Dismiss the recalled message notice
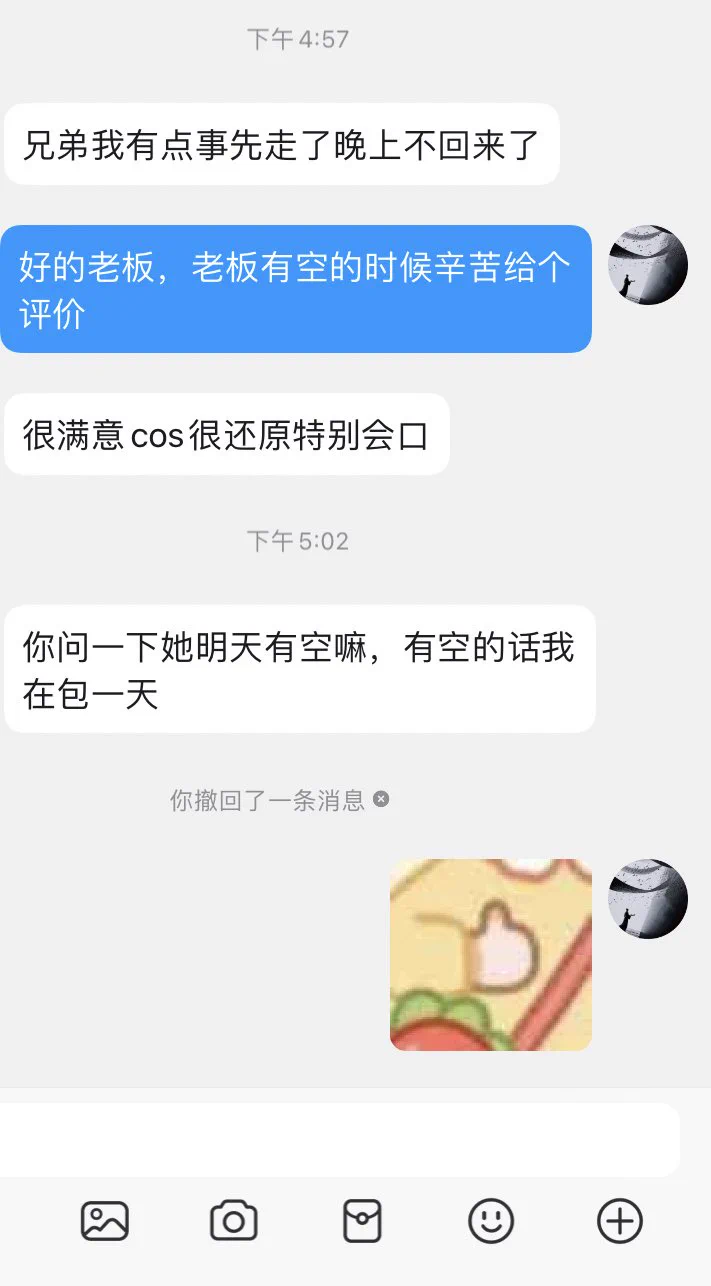 coord(381,800)
